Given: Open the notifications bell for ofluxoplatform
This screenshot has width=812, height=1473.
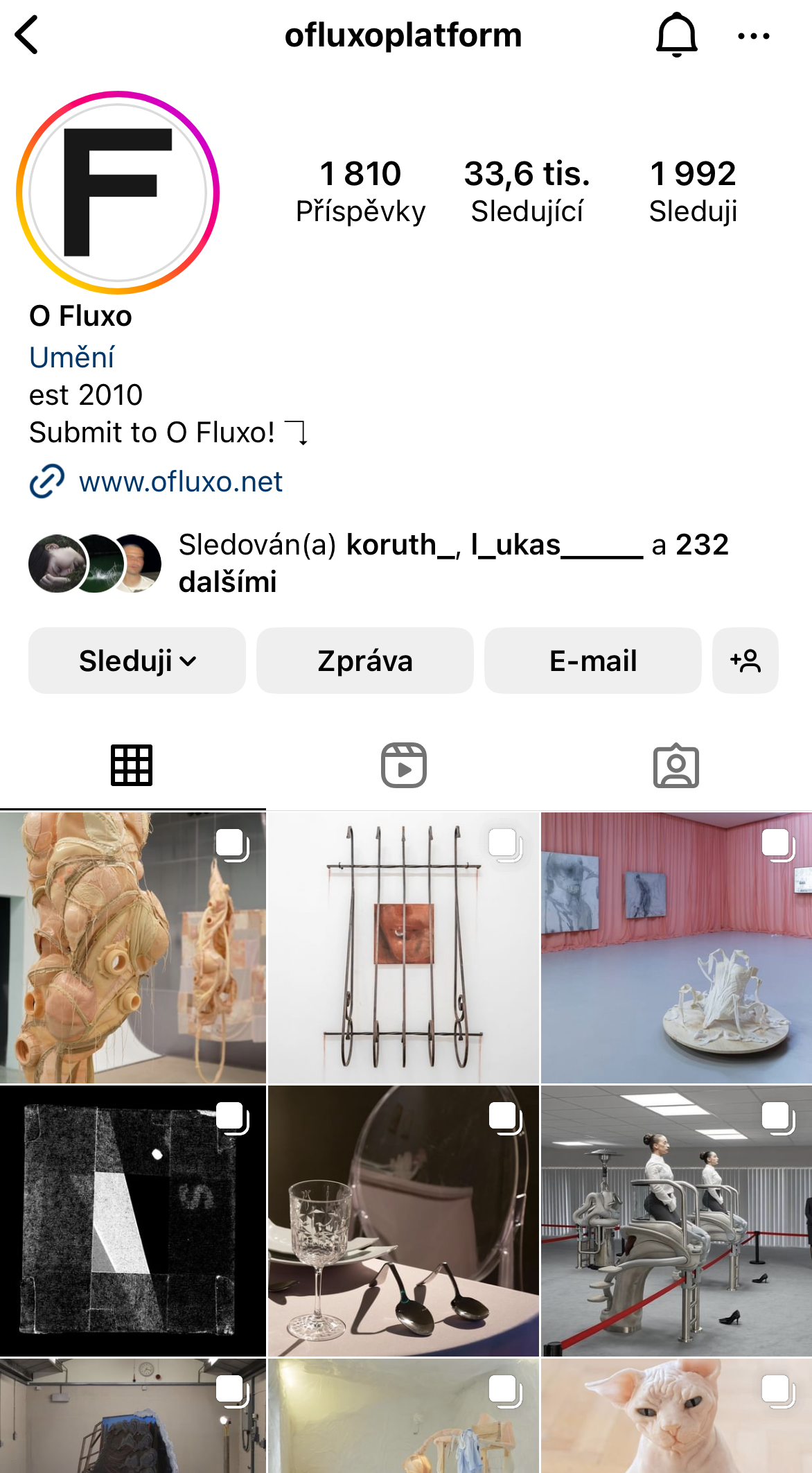Looking at the screenshot, I should click(676, 35).
